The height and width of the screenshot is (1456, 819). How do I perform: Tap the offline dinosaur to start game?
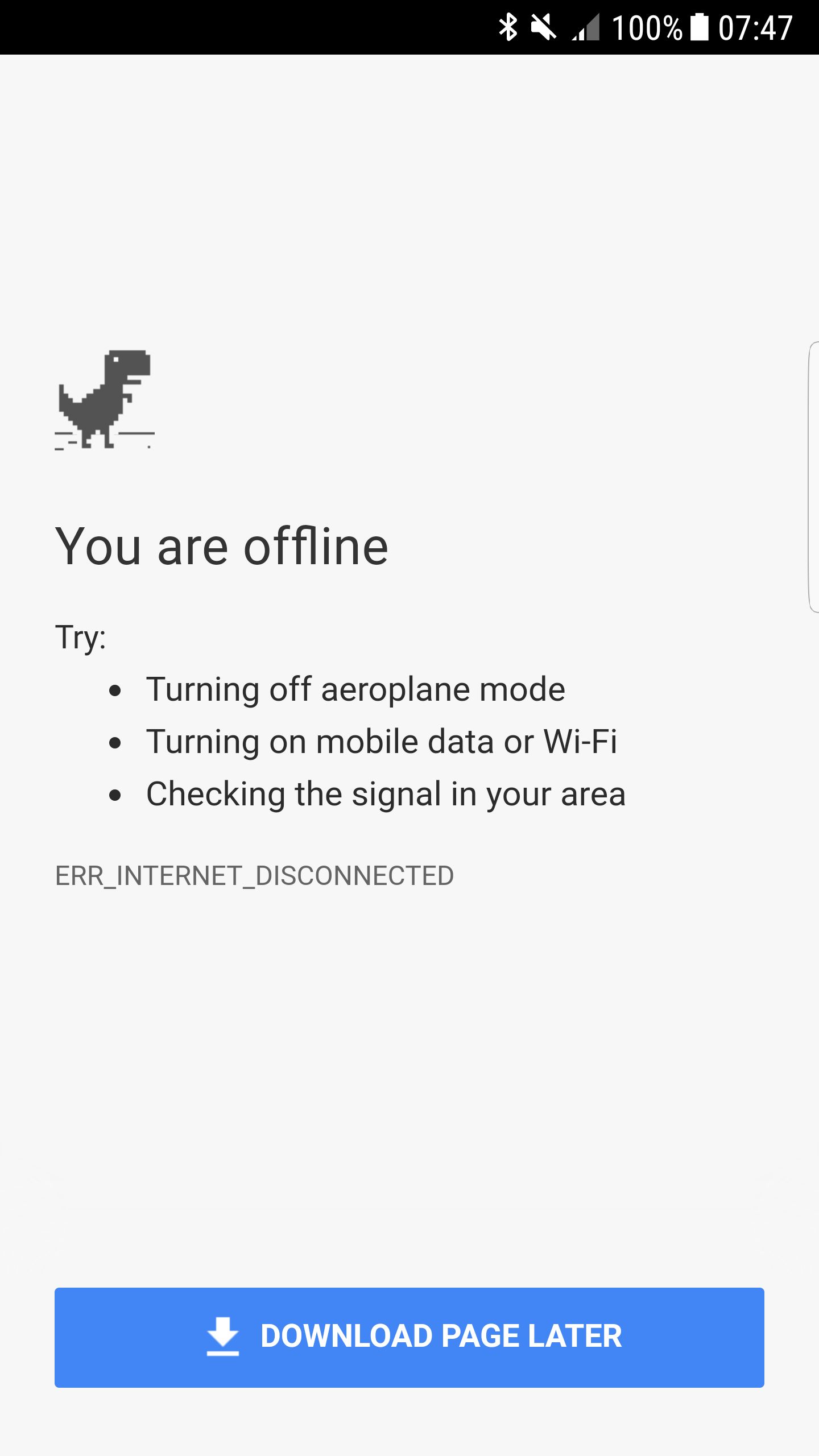point(105,399)
